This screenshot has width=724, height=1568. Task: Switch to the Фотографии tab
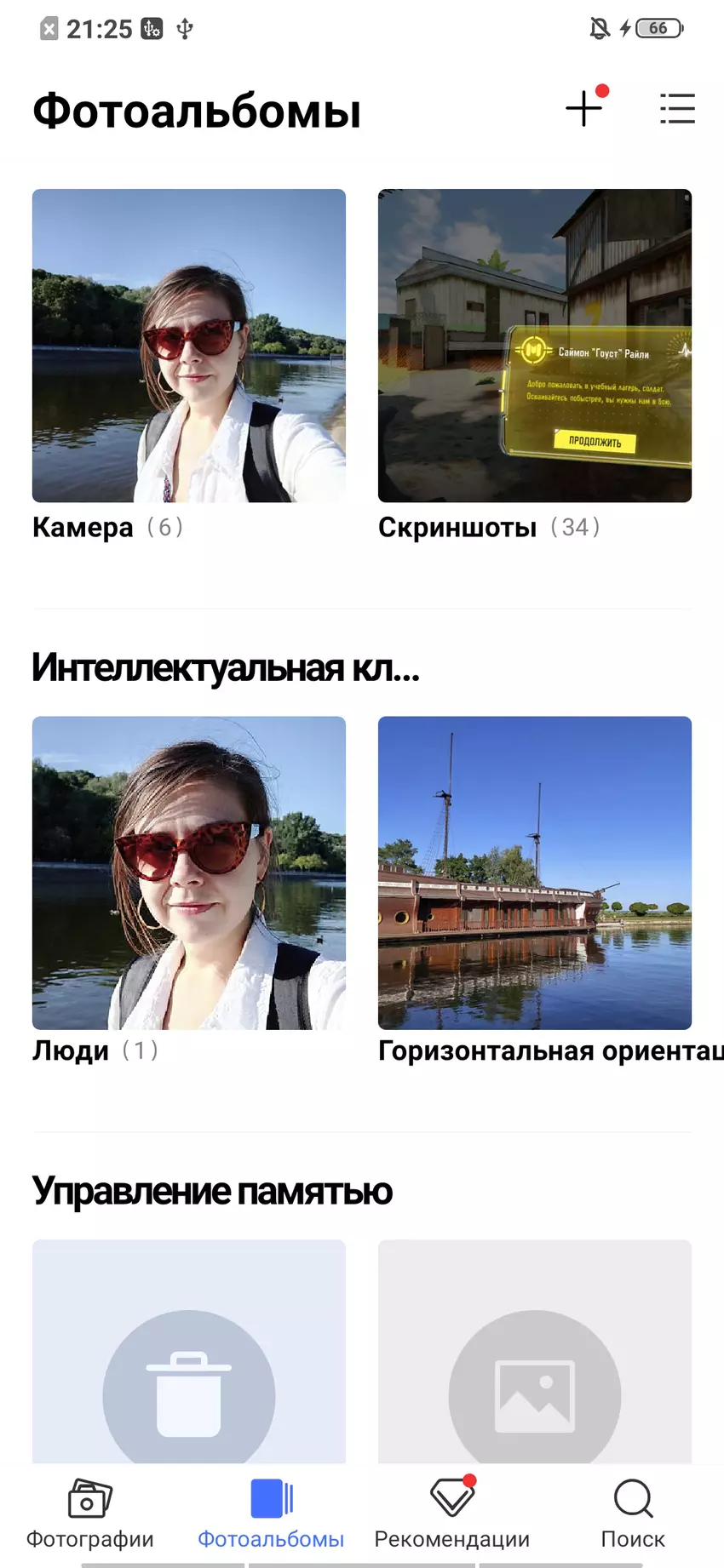(x=90, y=1515)
